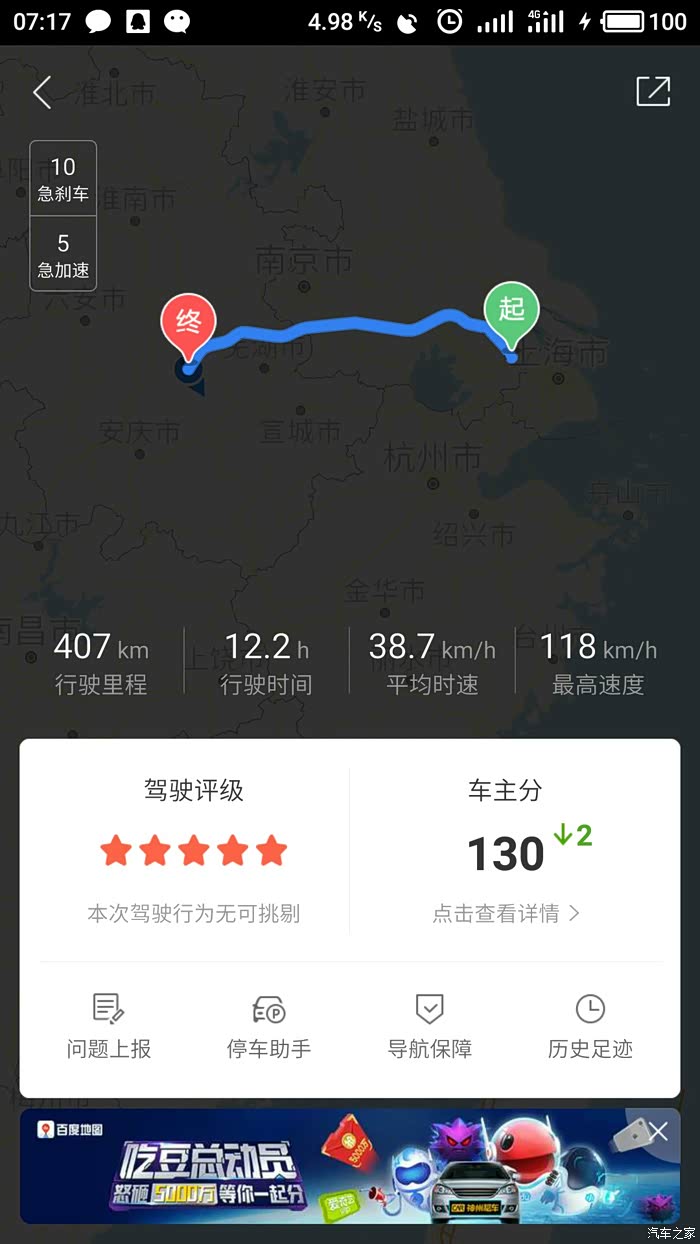Open 问题上报 to report a problem

pos(109,1026)
